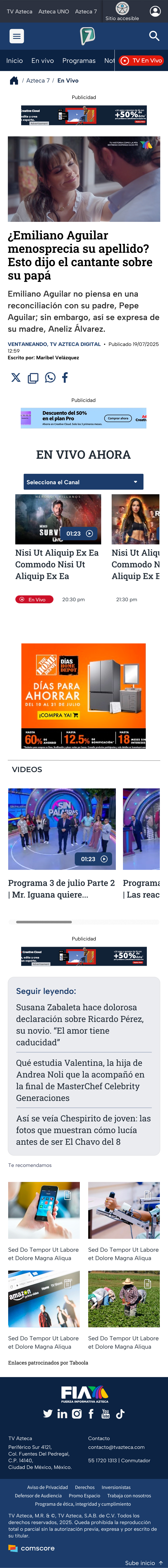Open Sitio accesible option
This screenshot has width=168, height=1568.
tap(122, 11)
